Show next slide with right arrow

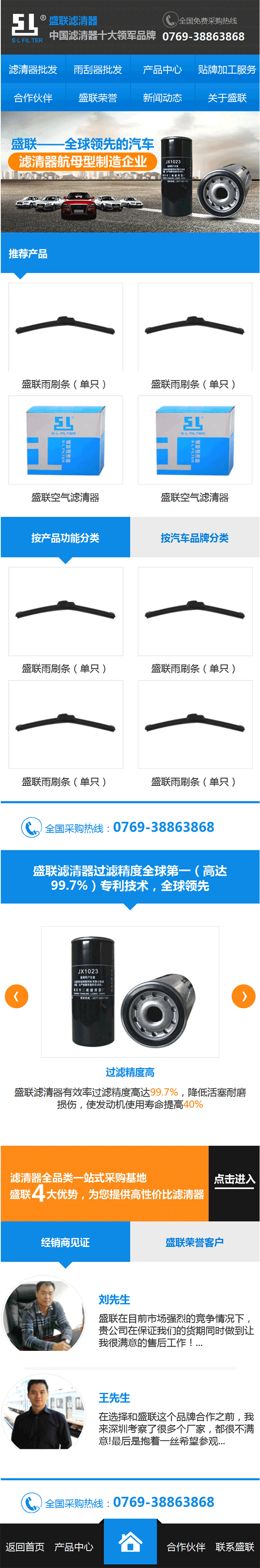pos(244,996)
